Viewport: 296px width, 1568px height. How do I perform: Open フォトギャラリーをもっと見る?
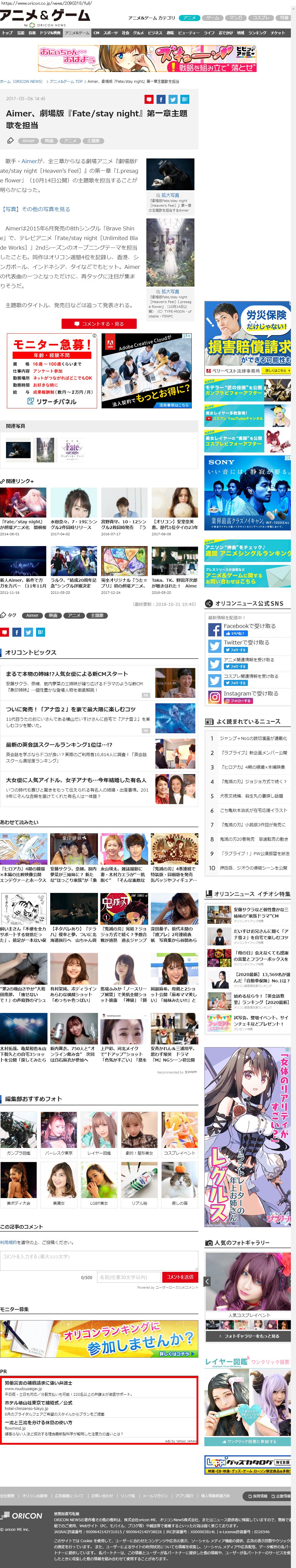[x=249, y=1336]
